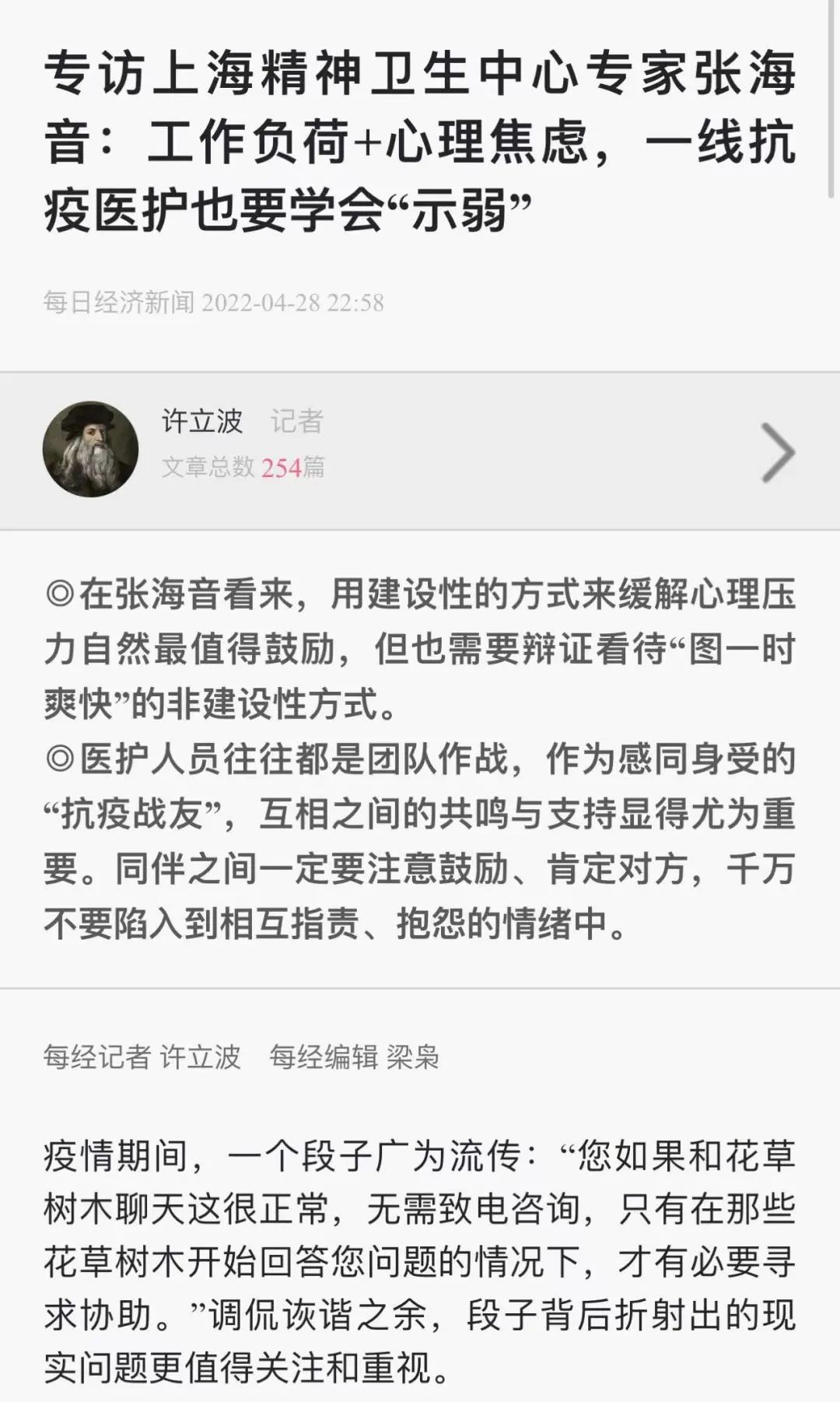The image size is (840, 1402).
Task: Tap 许立波's avatar portrait
Action: coord(90,449)
